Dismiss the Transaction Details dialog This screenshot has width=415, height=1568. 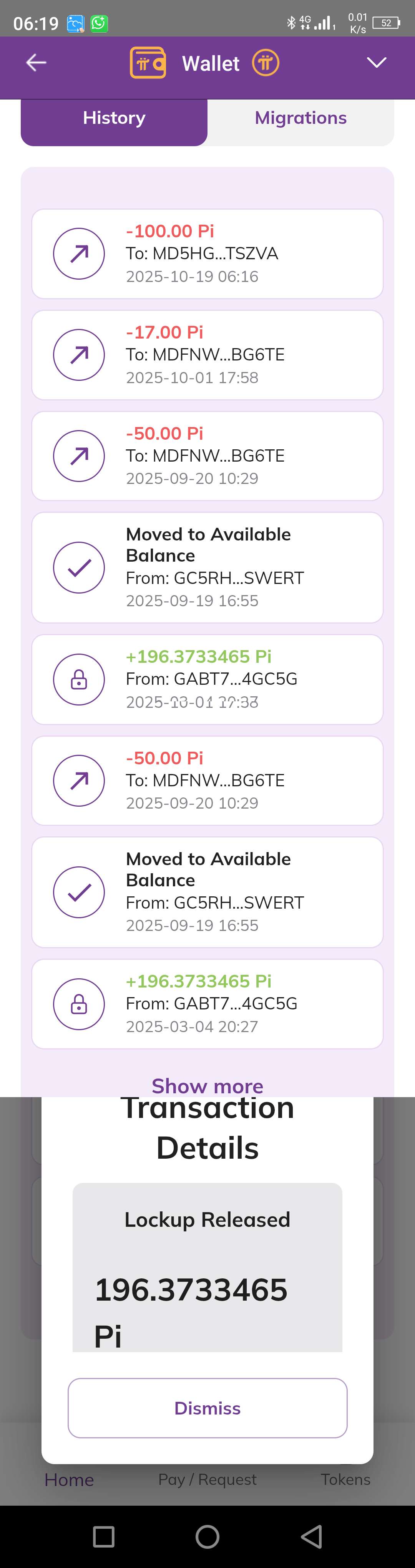coord(207,1408)
